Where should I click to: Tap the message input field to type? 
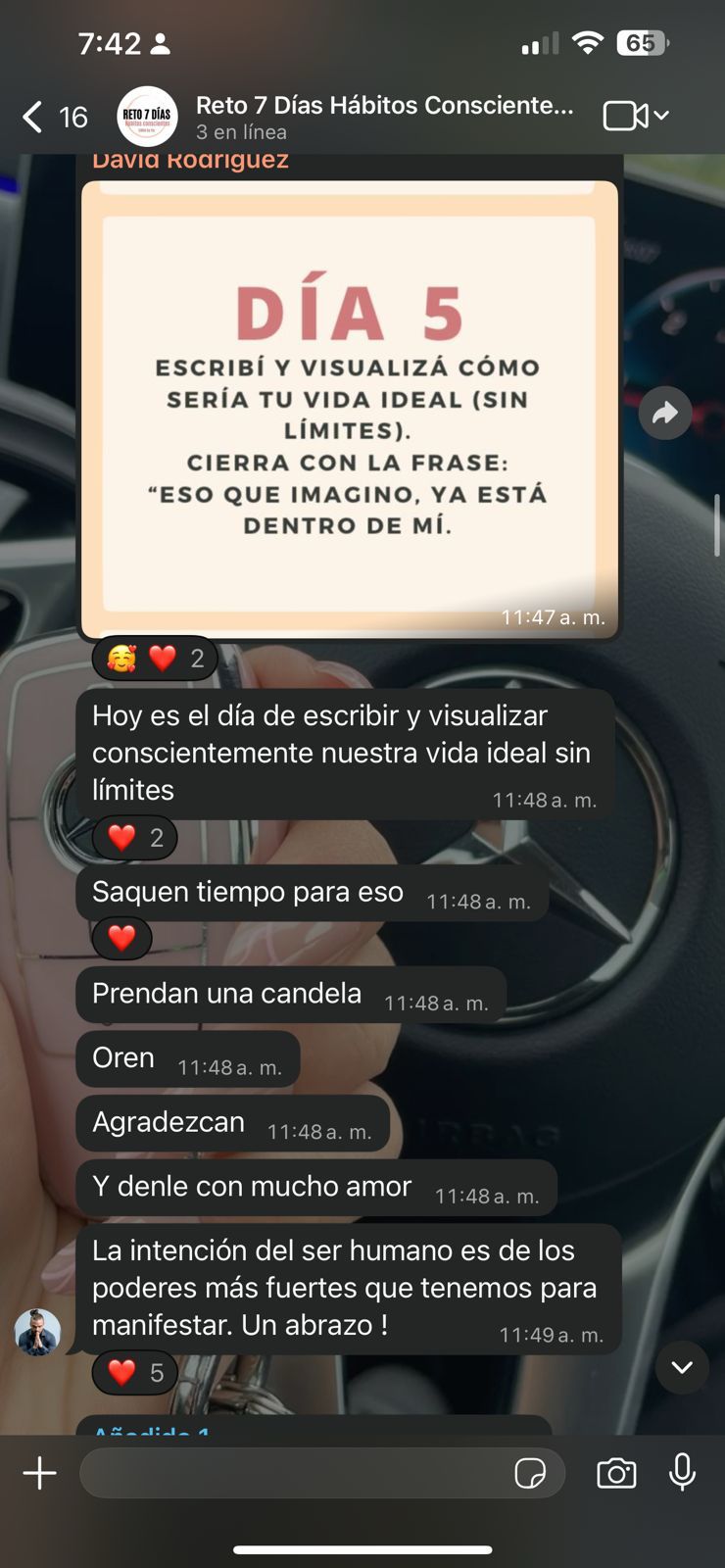294,1473
